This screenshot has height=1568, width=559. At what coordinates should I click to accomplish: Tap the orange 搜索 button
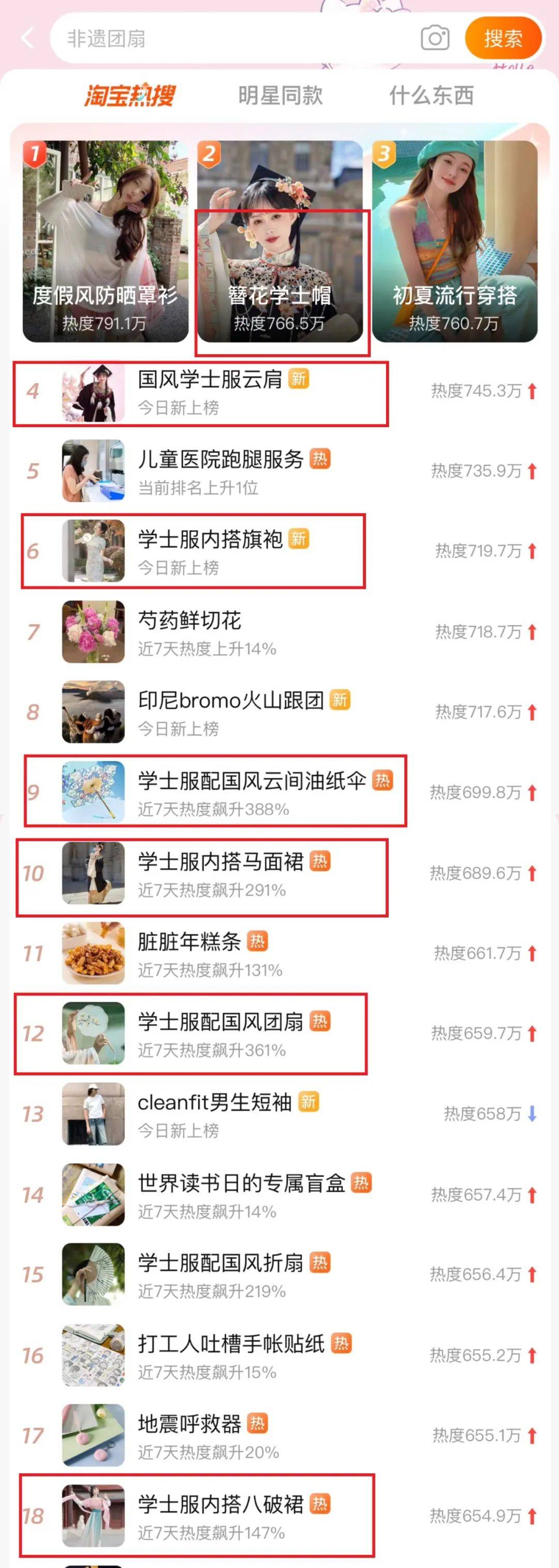point(503,38)
